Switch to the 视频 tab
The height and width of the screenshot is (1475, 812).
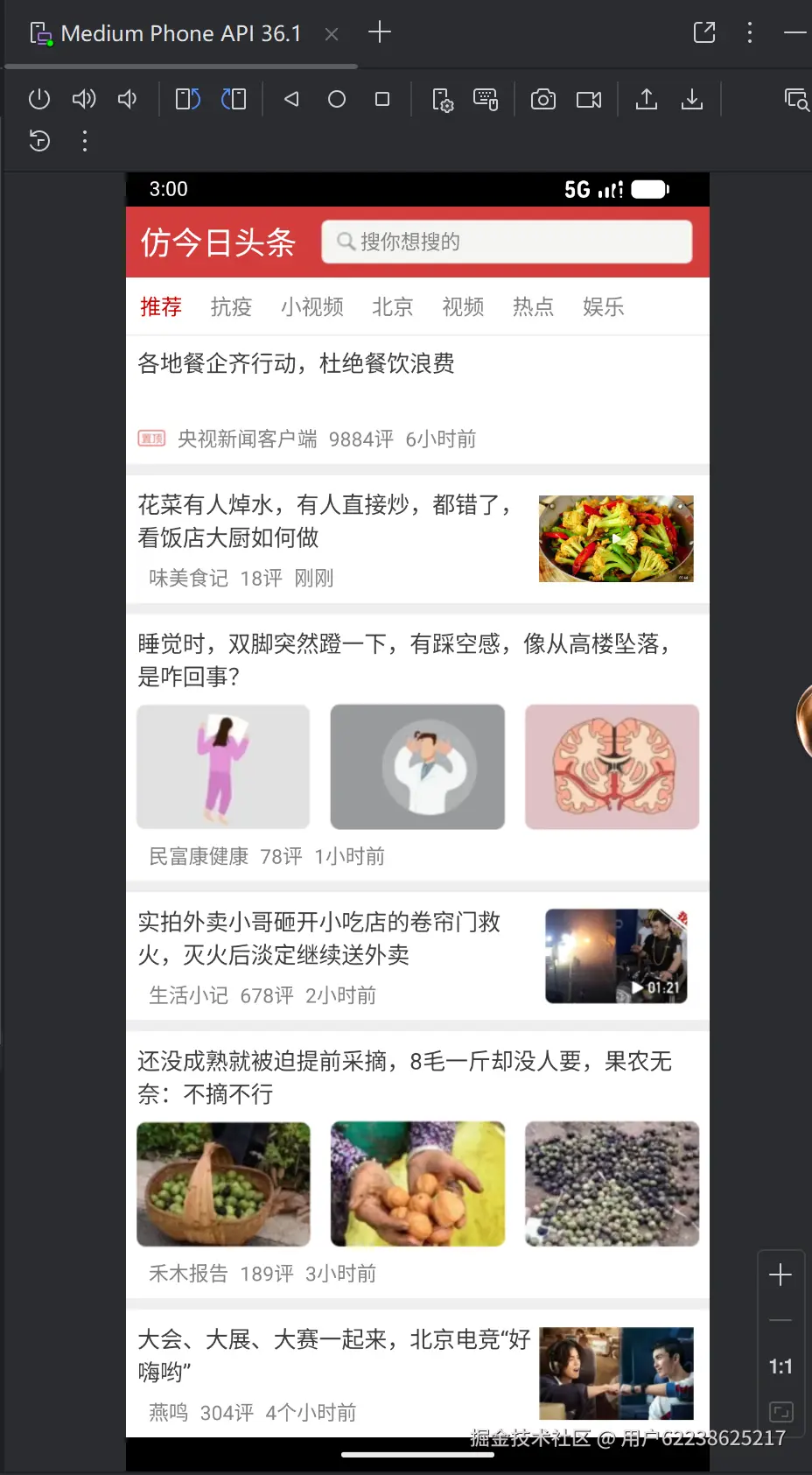(463, 307)
